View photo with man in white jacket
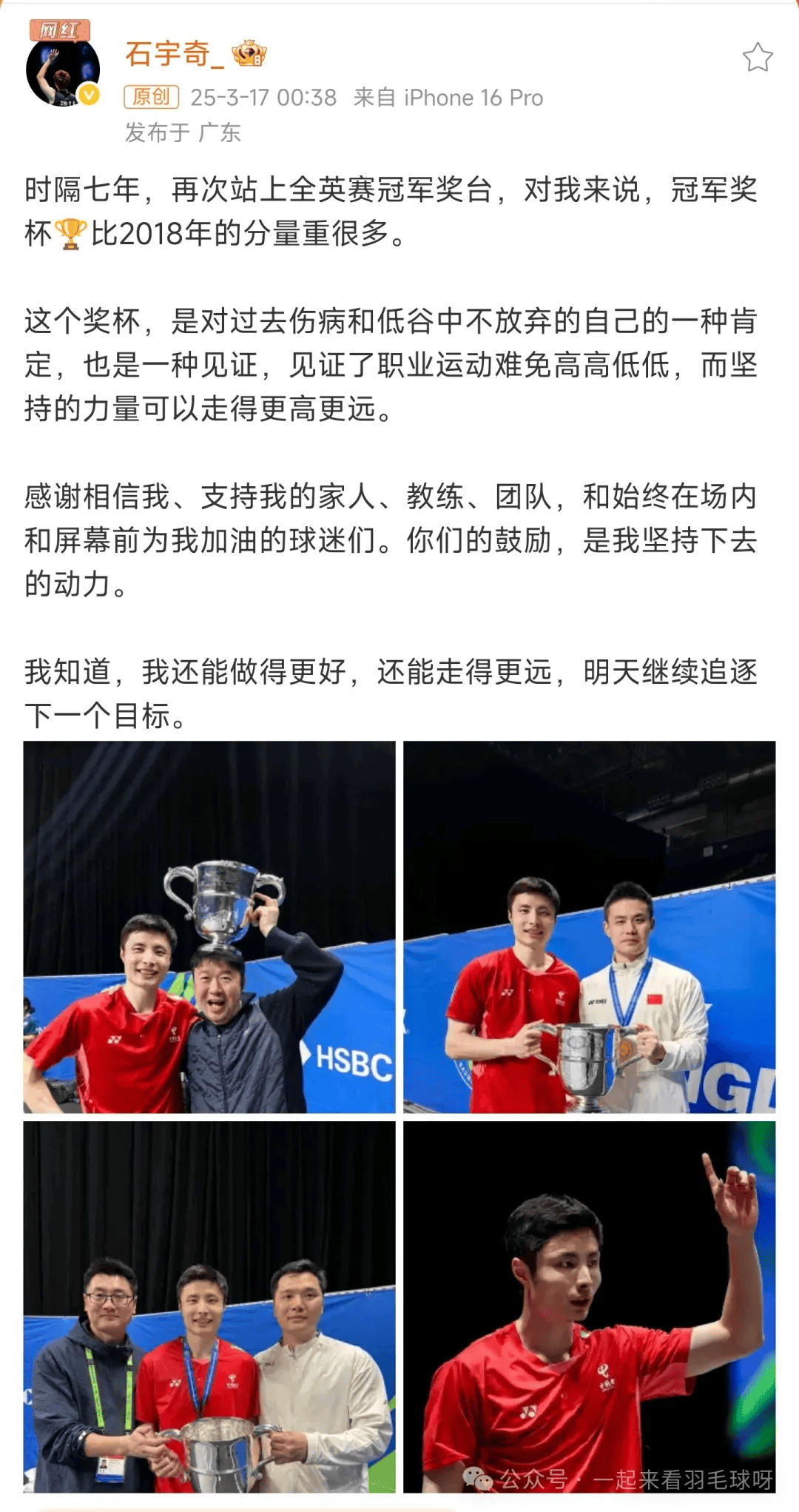 pos(589,927)
